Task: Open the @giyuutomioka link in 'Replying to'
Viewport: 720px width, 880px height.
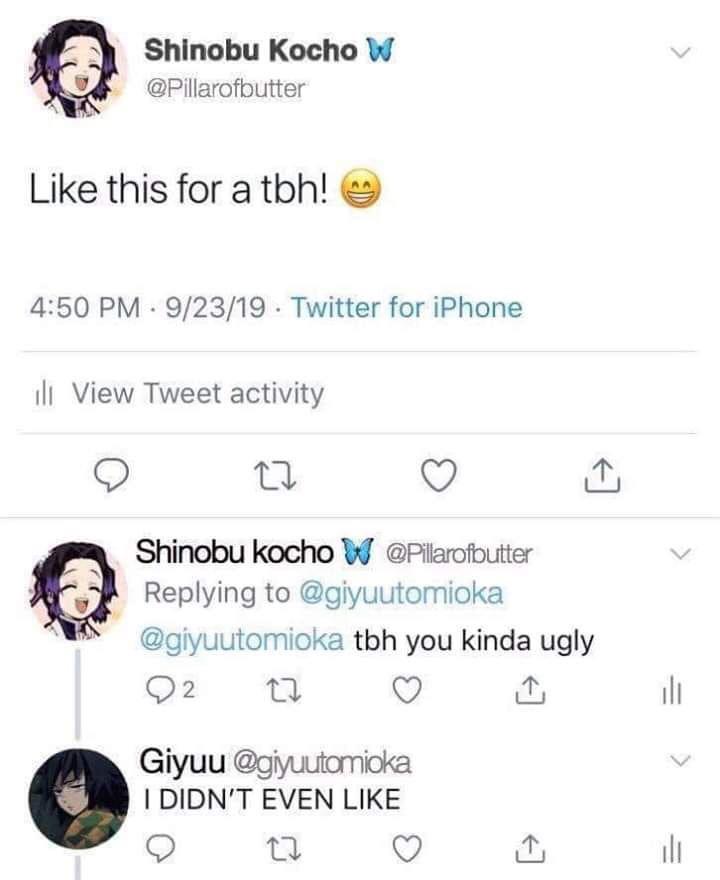Action: coord(402,593)
